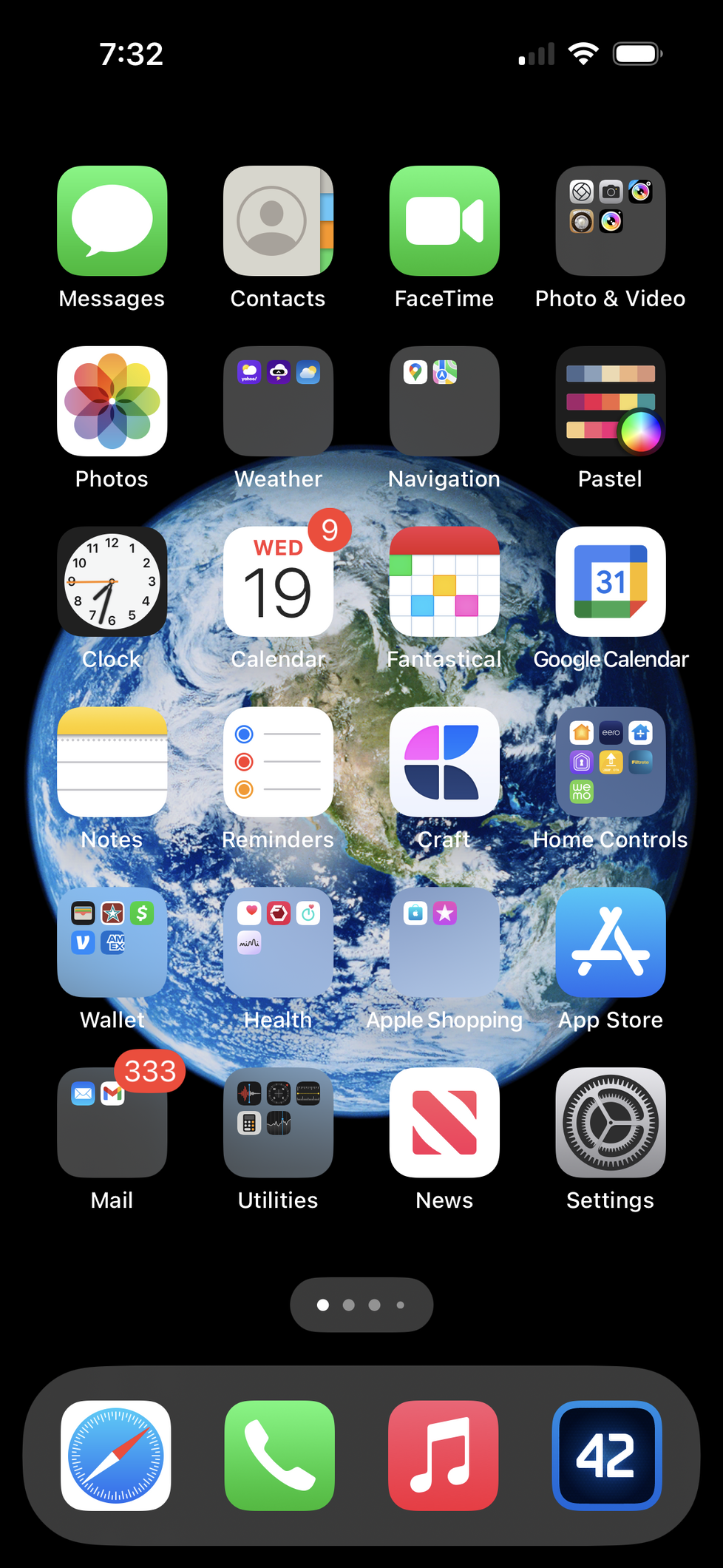Open the Home Controls folder
This screenshot has width=723, height=1568.
pos(611,762)
